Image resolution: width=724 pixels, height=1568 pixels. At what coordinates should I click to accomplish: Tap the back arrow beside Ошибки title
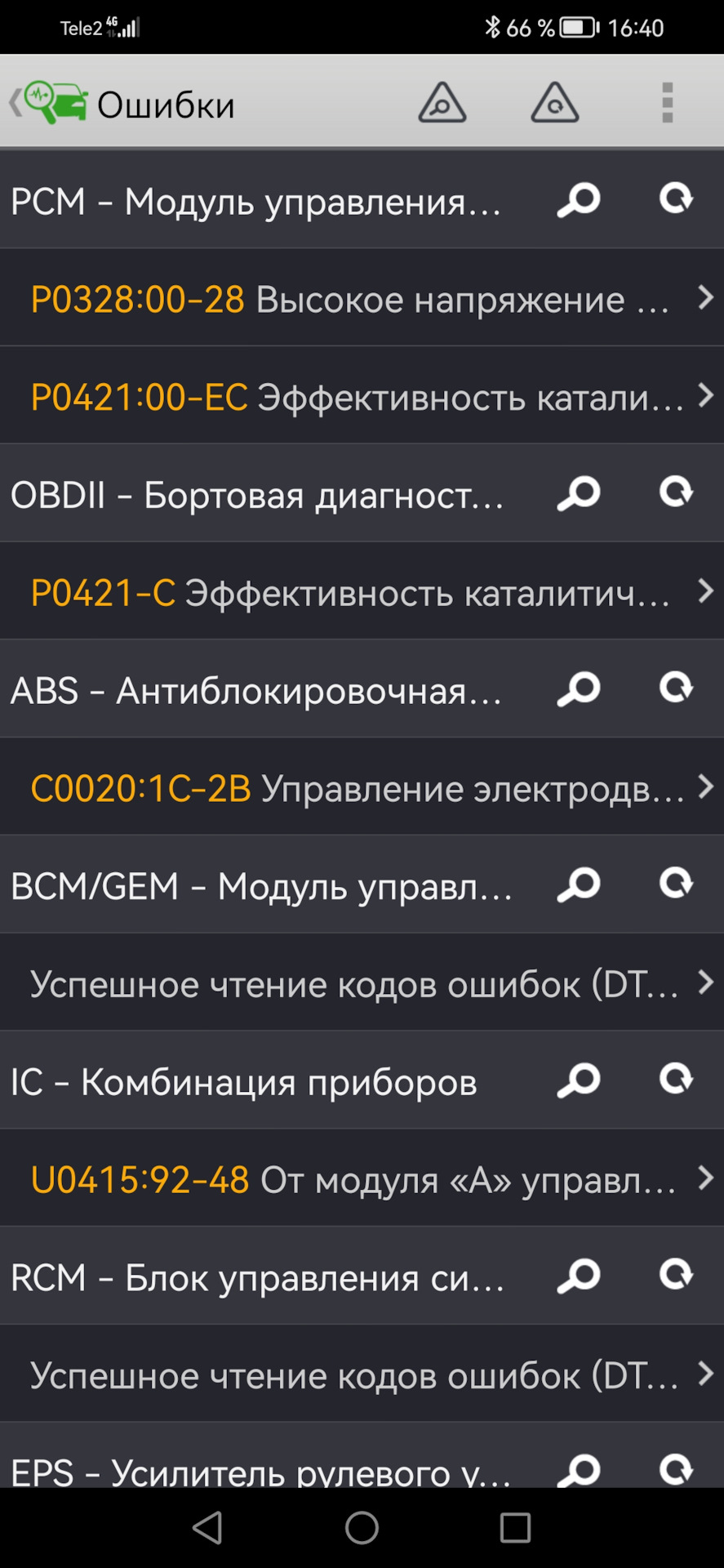(13, 103)
